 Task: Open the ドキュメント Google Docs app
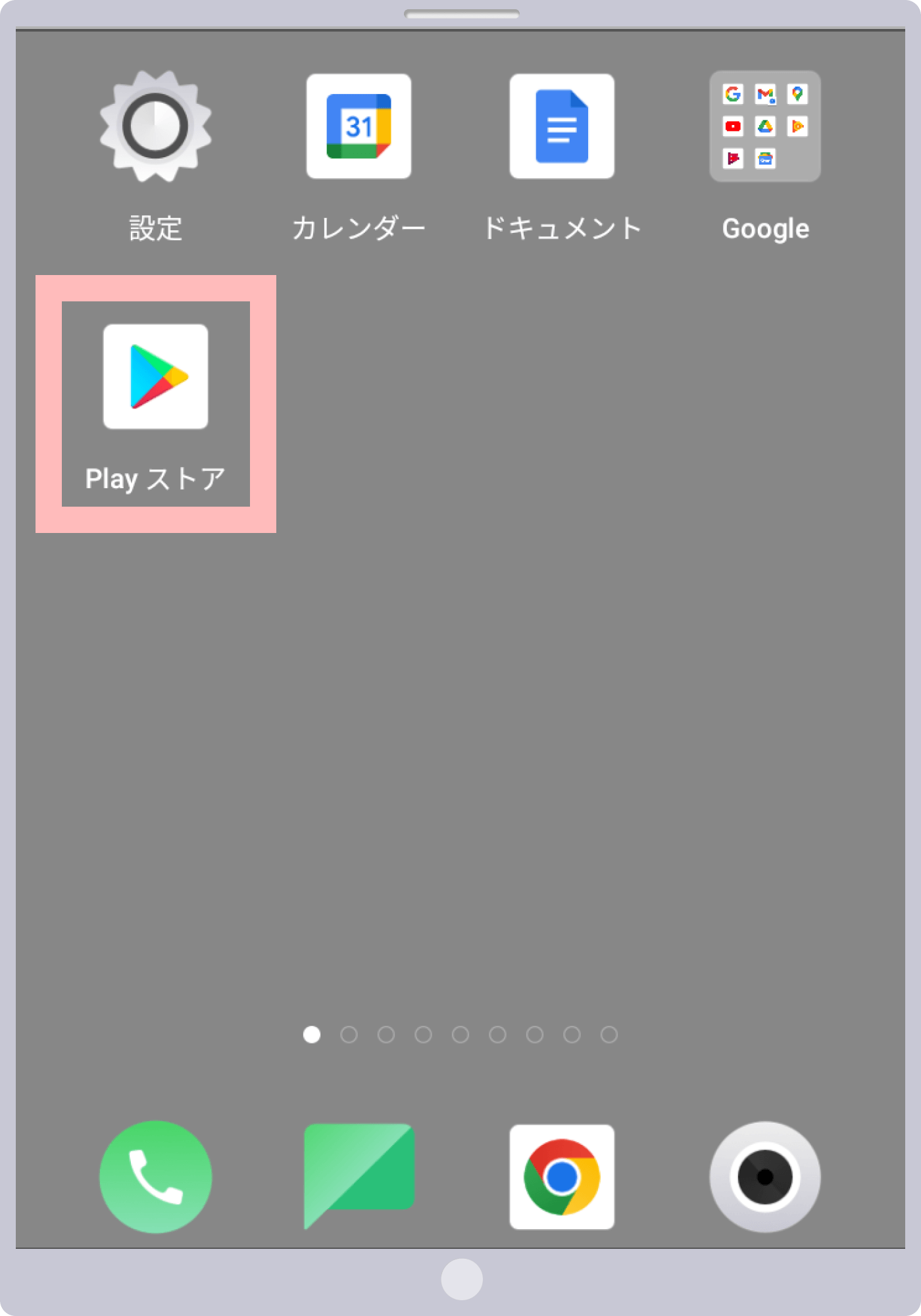(x=561, y=126)
